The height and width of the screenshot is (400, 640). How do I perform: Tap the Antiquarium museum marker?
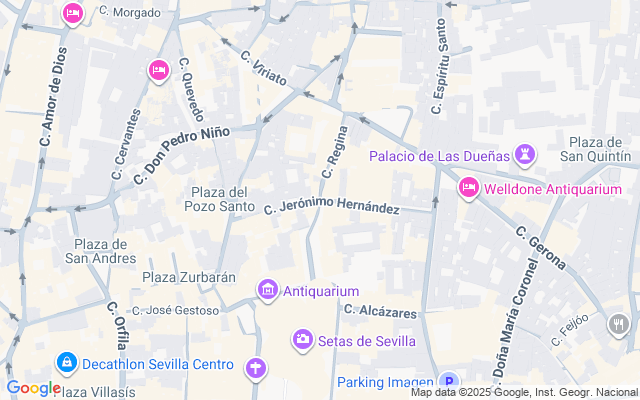[x=267, y=291]
